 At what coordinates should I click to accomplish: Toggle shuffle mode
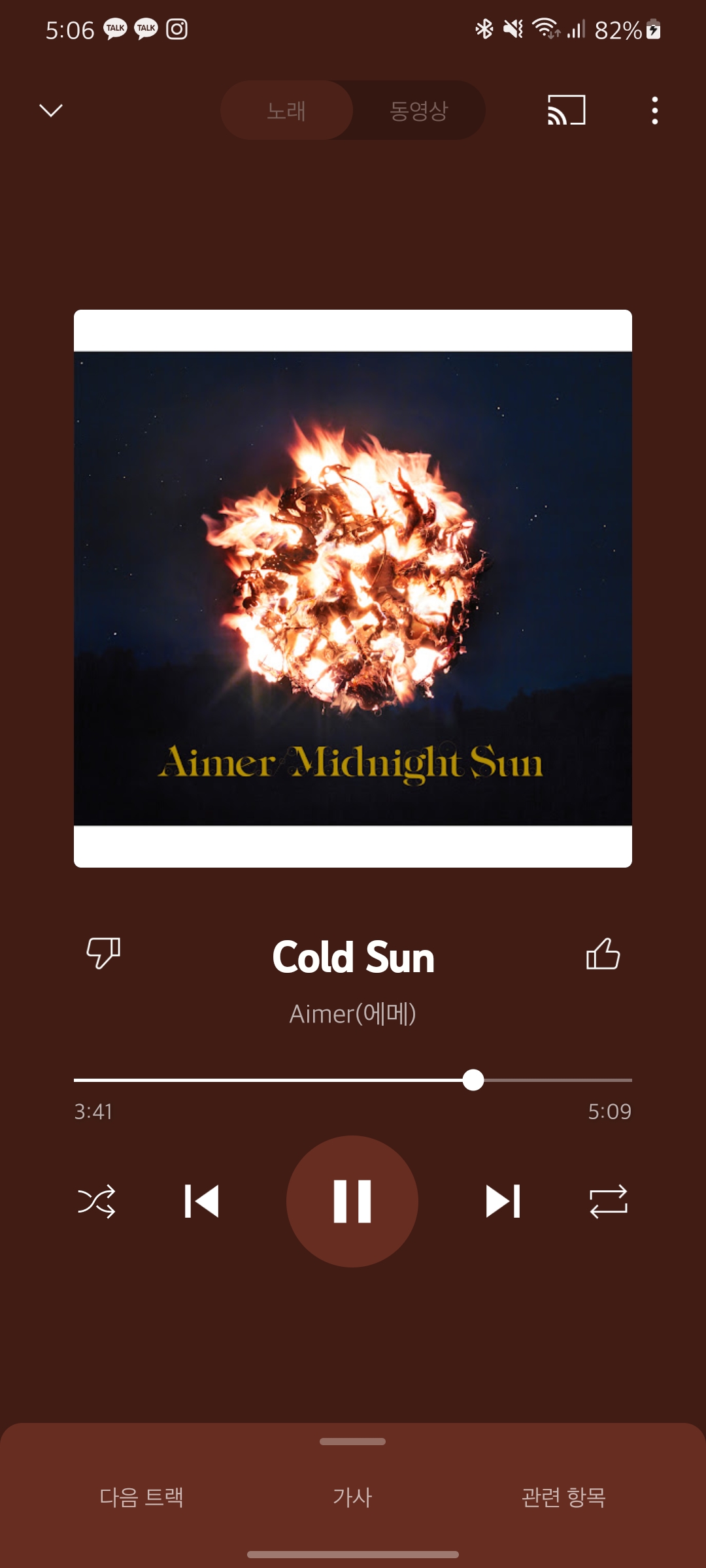97,1201
